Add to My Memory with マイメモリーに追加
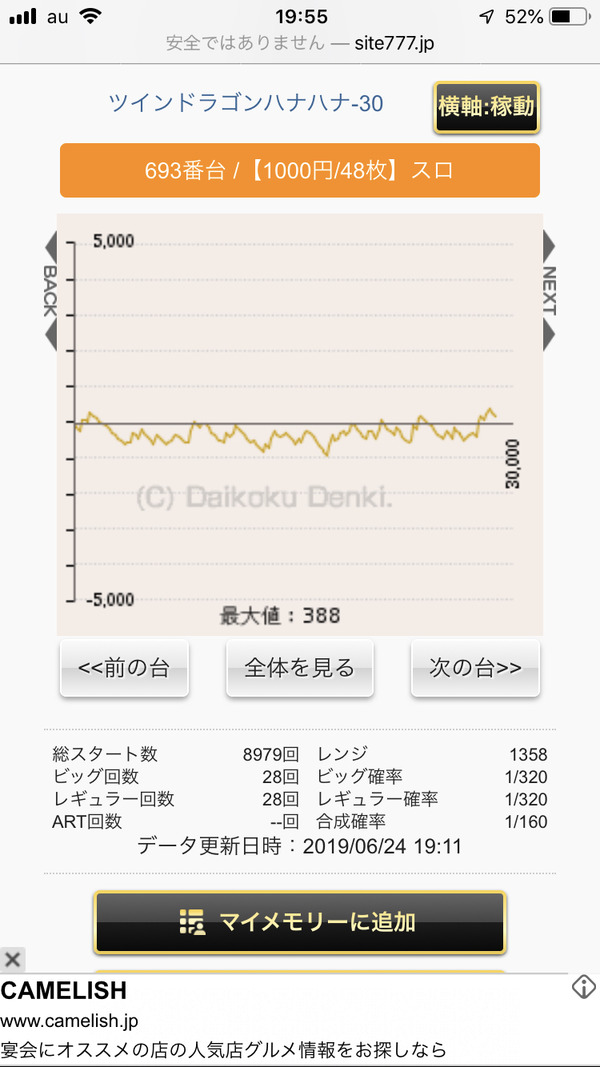 click(x=300, y=922)
